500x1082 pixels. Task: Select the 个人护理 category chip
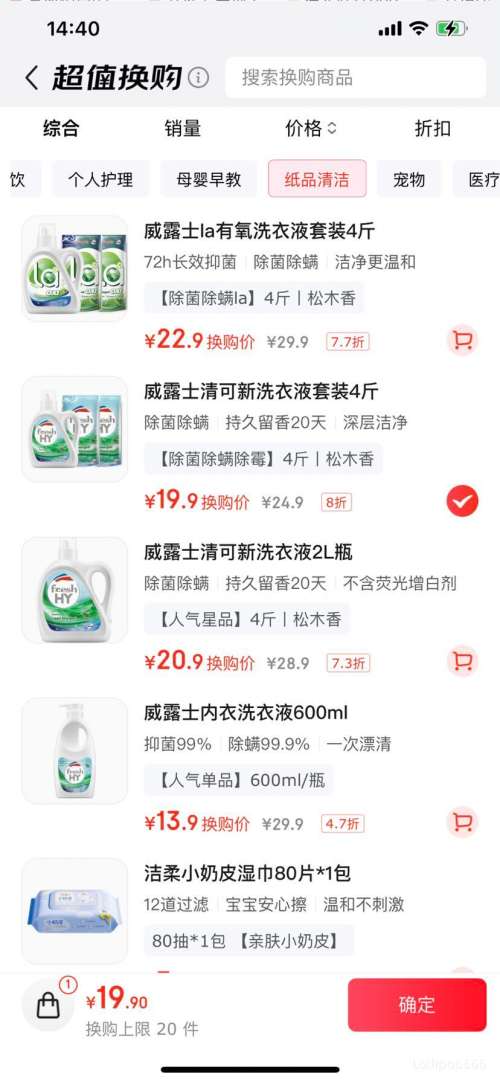pyautogui.click(x=100, y=179)
